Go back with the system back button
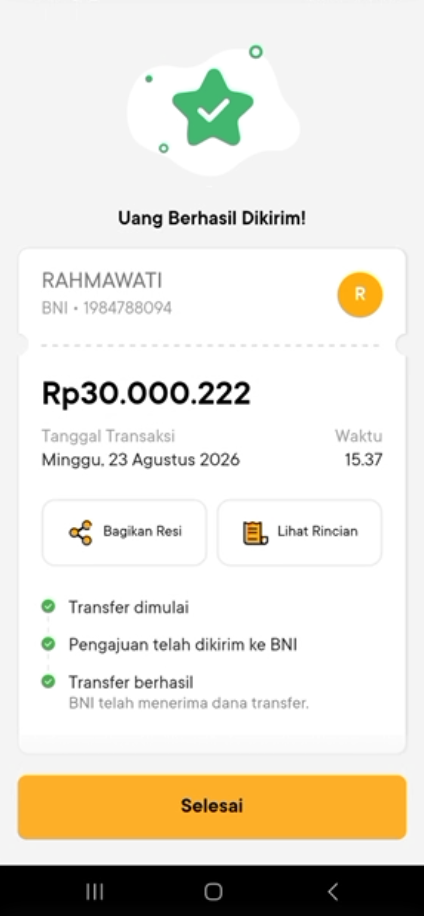This screenshot has width=424, height=916. pos(332,891)
